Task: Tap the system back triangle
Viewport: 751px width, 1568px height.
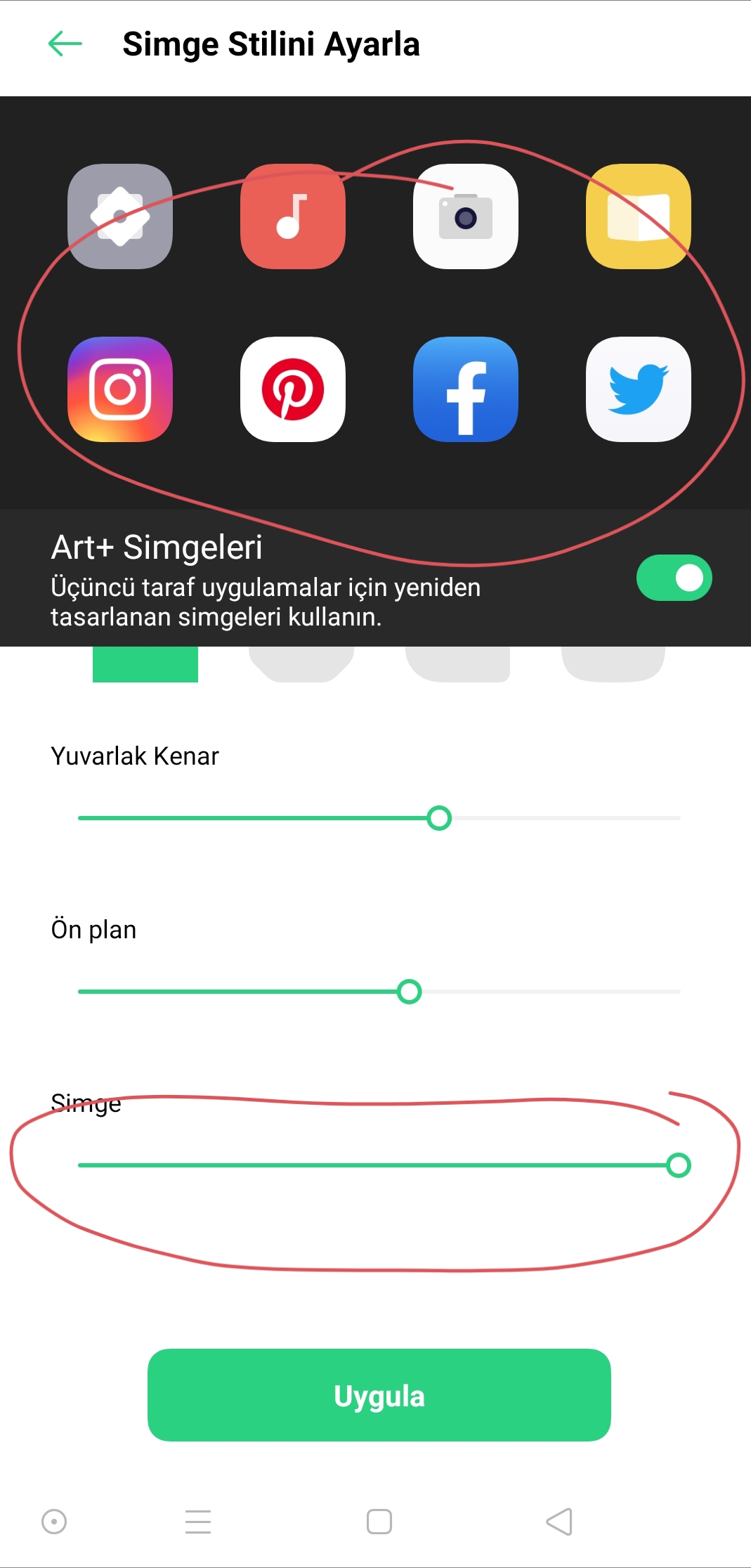Action: [x=559, y=1522]
